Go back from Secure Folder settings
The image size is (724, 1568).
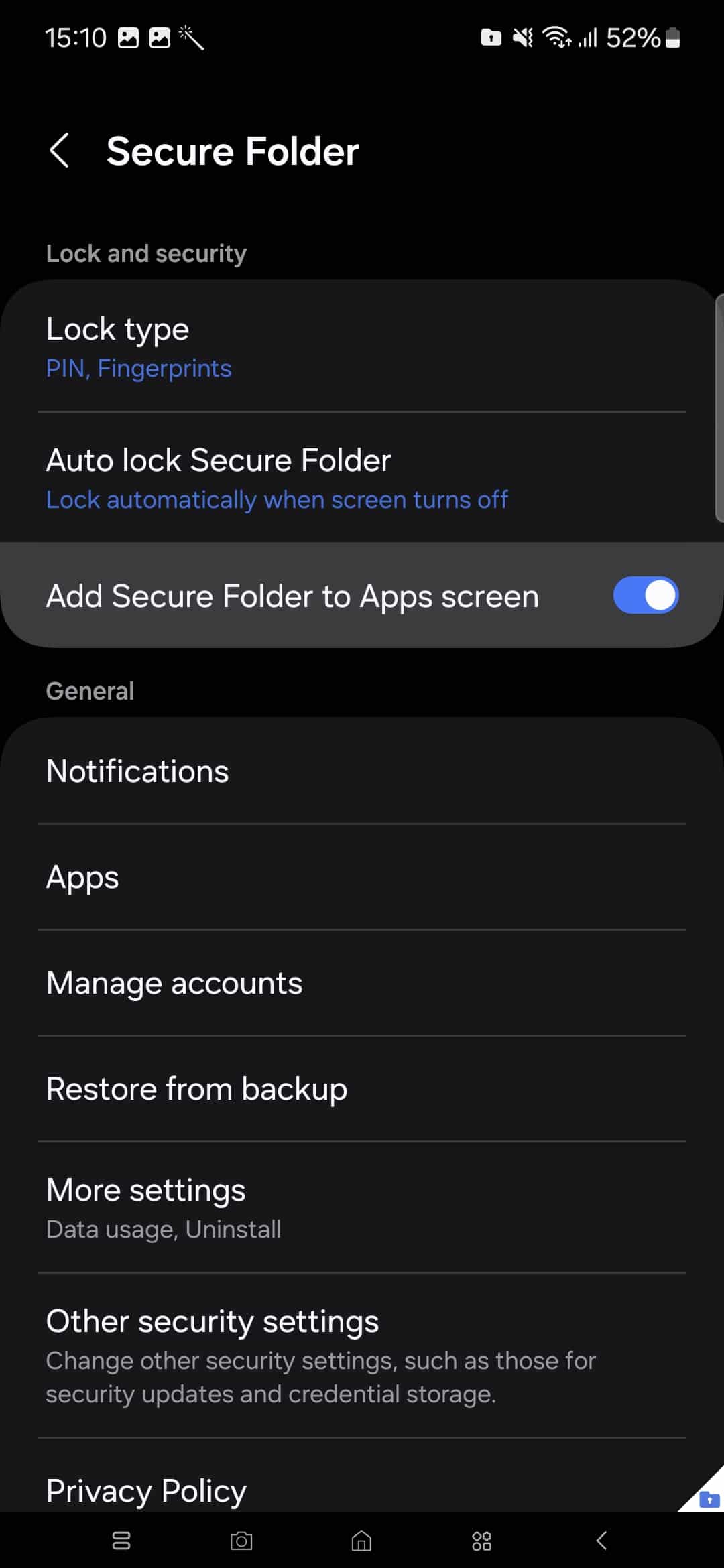pyautogui.click(x=60, y=150)
